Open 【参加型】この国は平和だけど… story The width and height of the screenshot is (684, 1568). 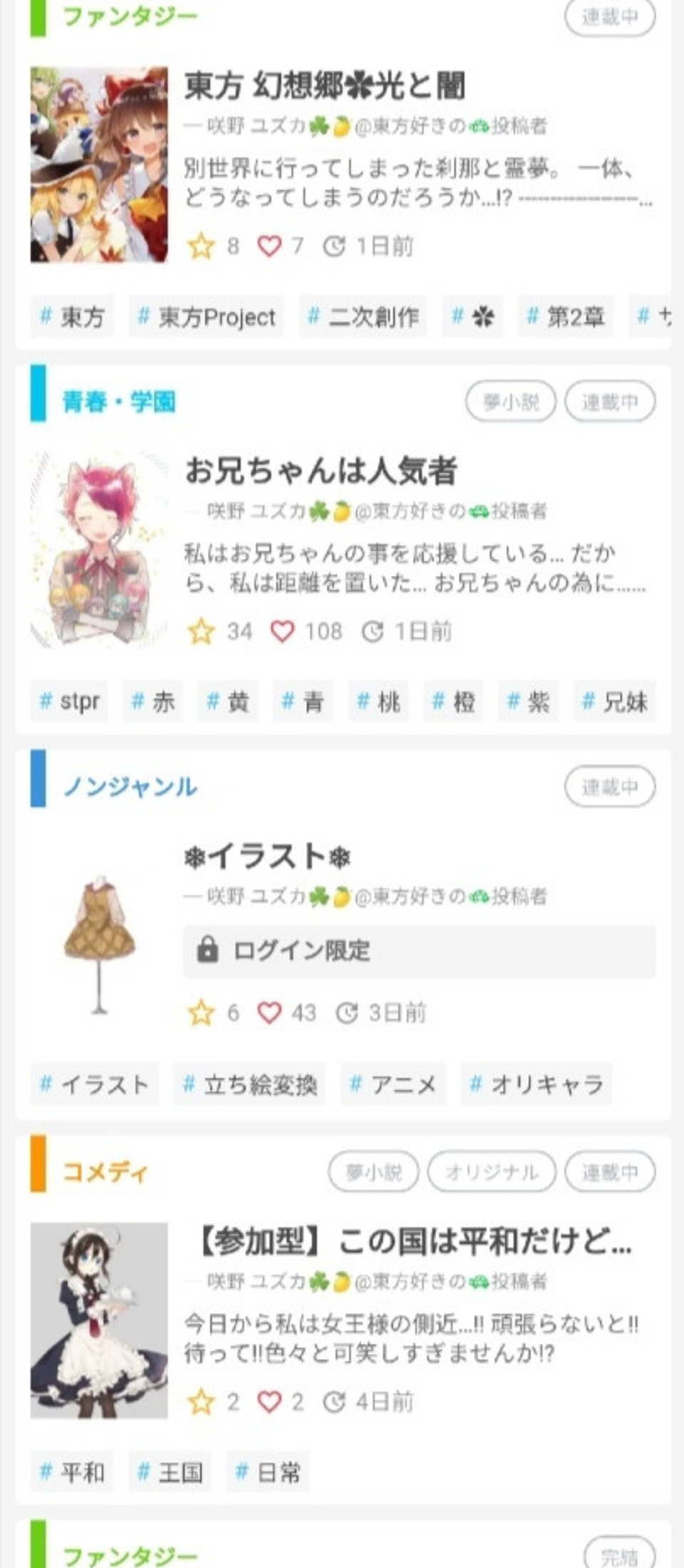point(413,1242)
